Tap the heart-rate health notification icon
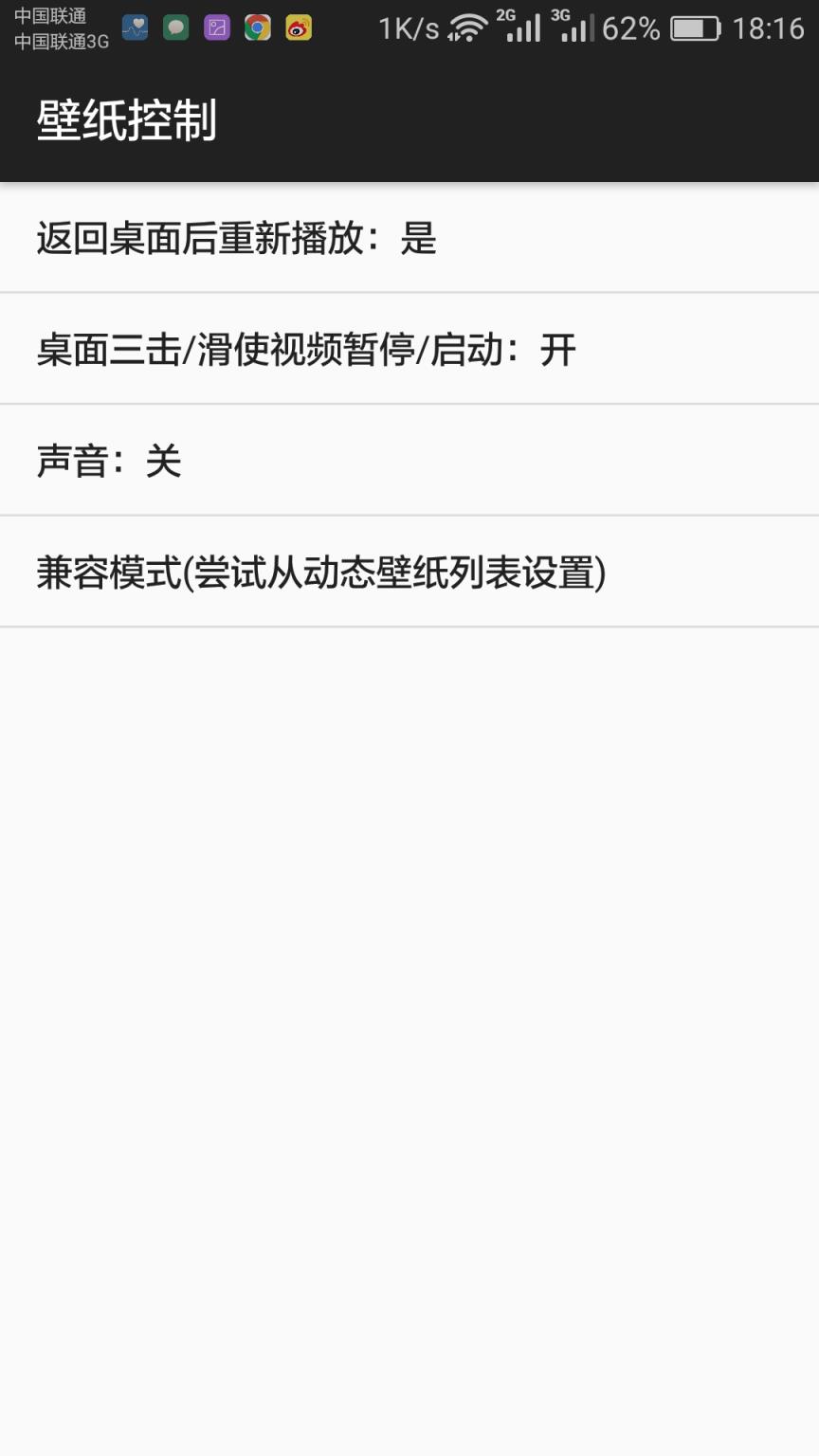Viewport: 819px width, 1456px height. tap(136, 27)
